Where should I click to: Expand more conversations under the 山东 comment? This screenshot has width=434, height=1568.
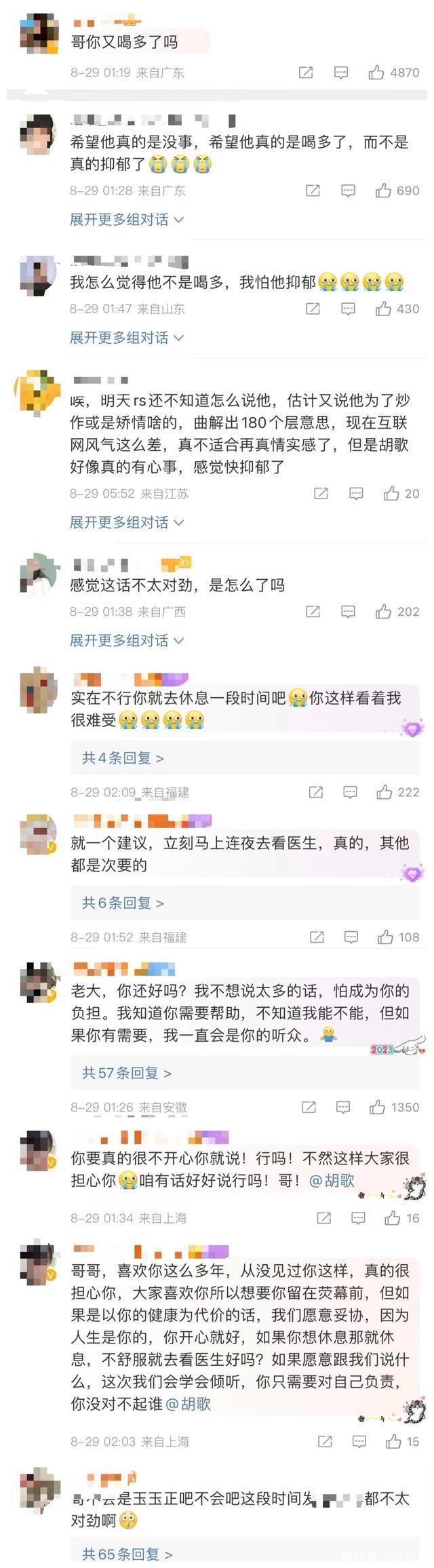127,338
